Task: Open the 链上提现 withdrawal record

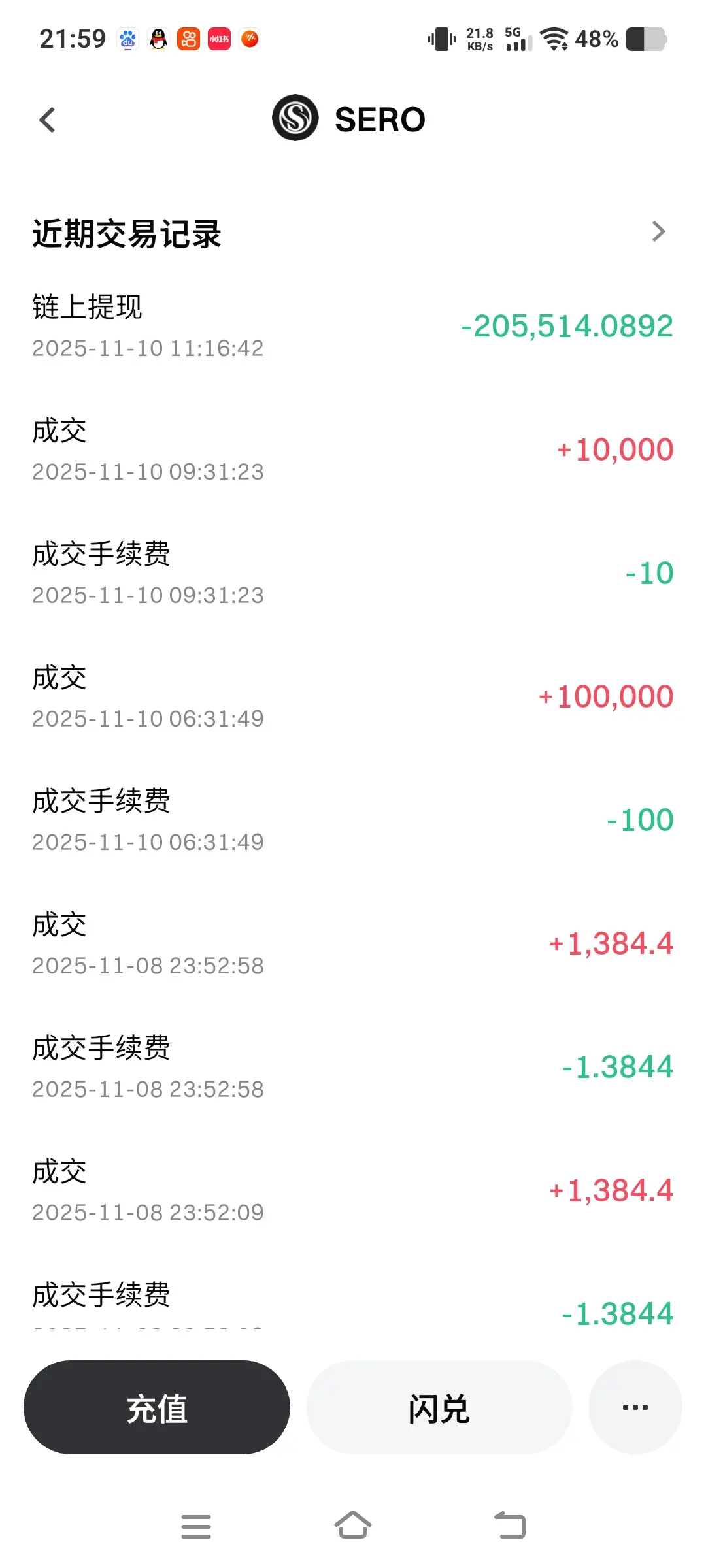Action: [x=353, y=326]
